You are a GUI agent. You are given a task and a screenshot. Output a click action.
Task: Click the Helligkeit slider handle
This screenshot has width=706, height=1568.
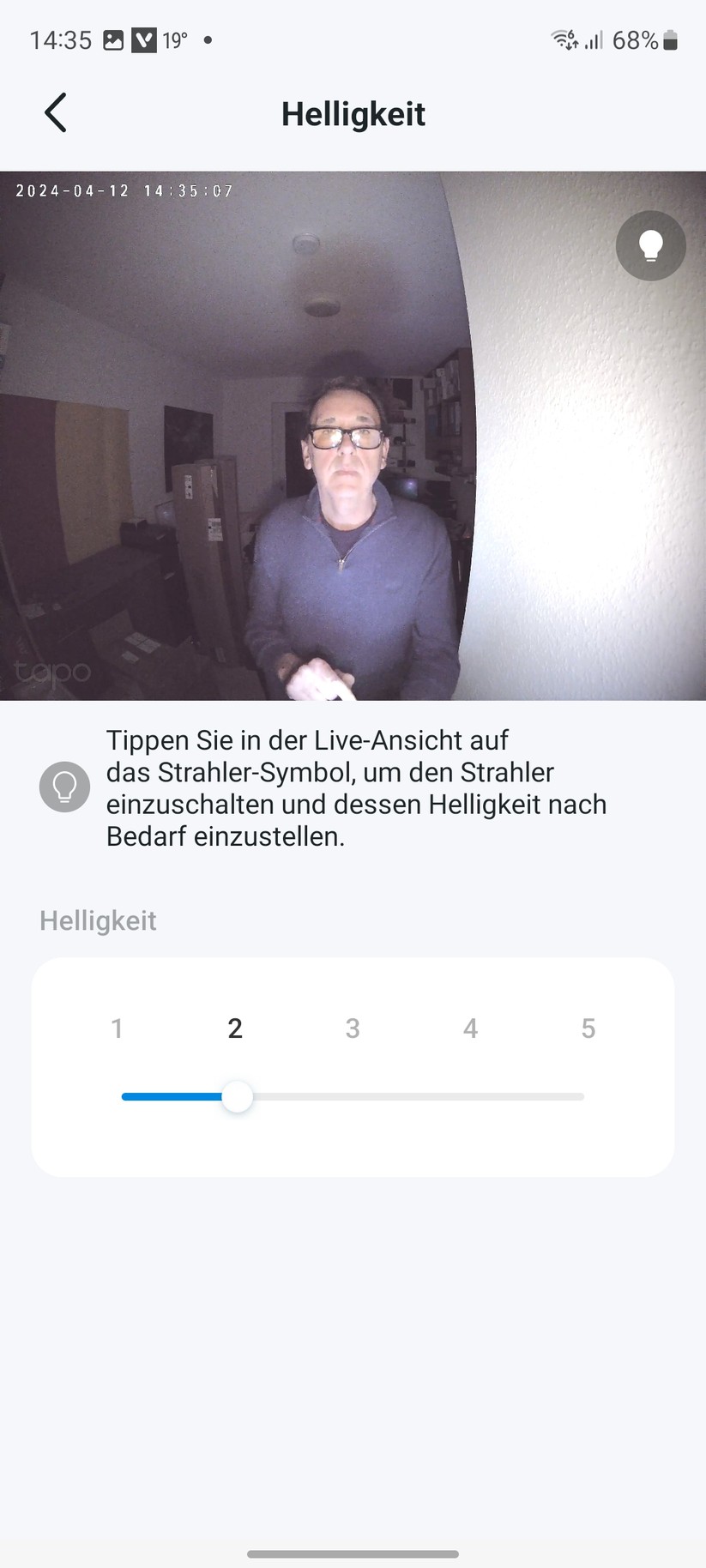(x=236, y=1096)
